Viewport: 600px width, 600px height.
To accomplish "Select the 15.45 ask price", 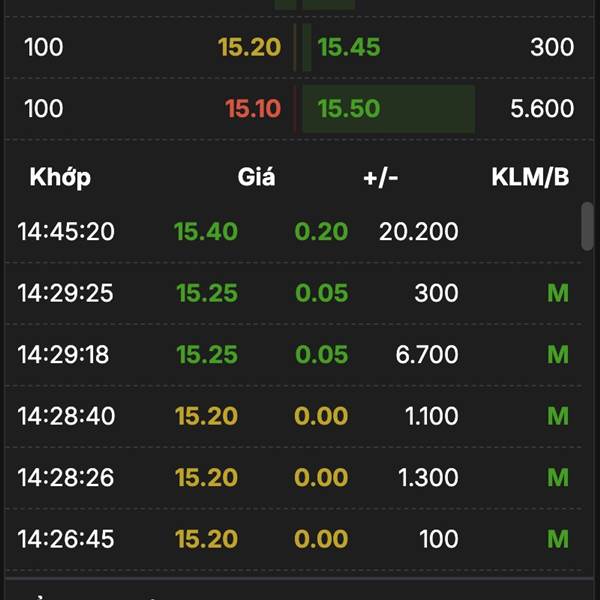I will coord(348,47).
